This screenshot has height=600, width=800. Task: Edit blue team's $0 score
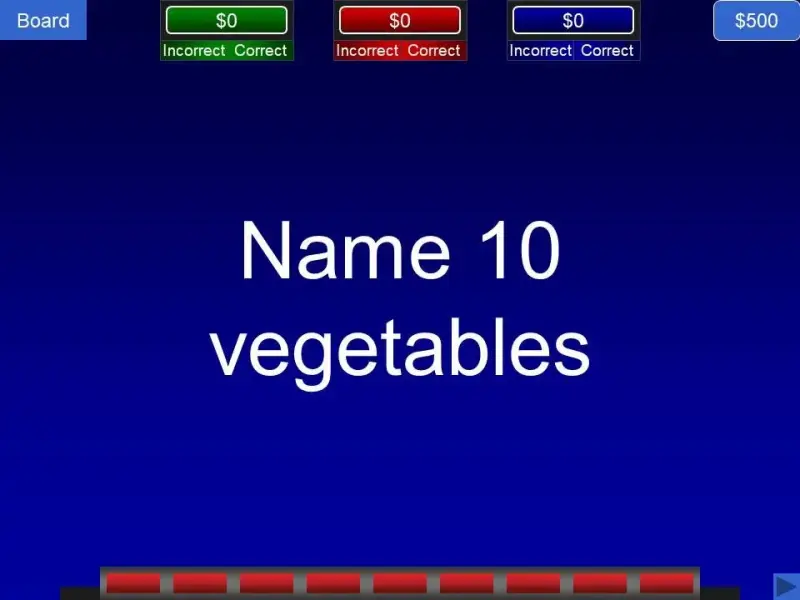click(x=573, y=21)
